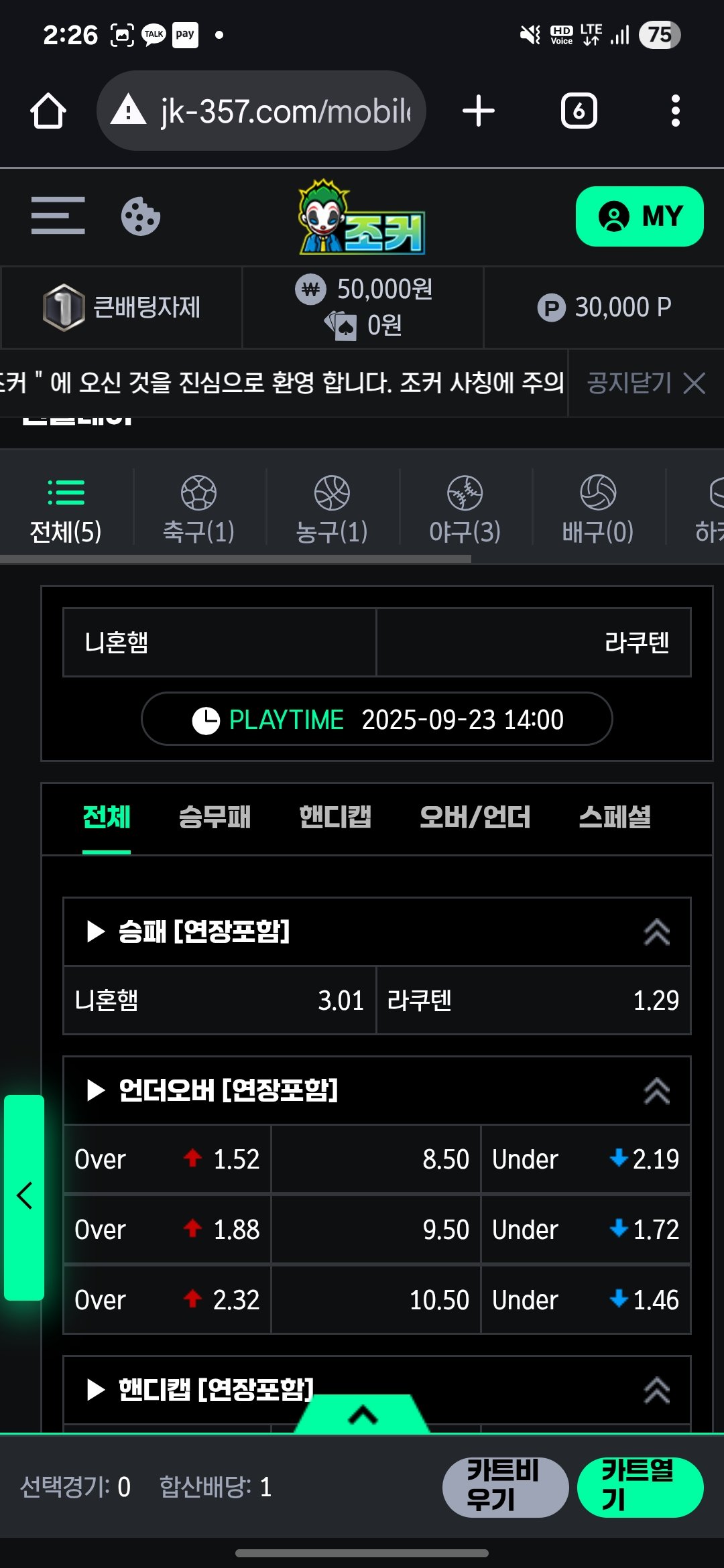Bet on 라쿠텐 win at 1.29
The image size is (724, 1568).
pyautogui.click(x=533, y=1000)
